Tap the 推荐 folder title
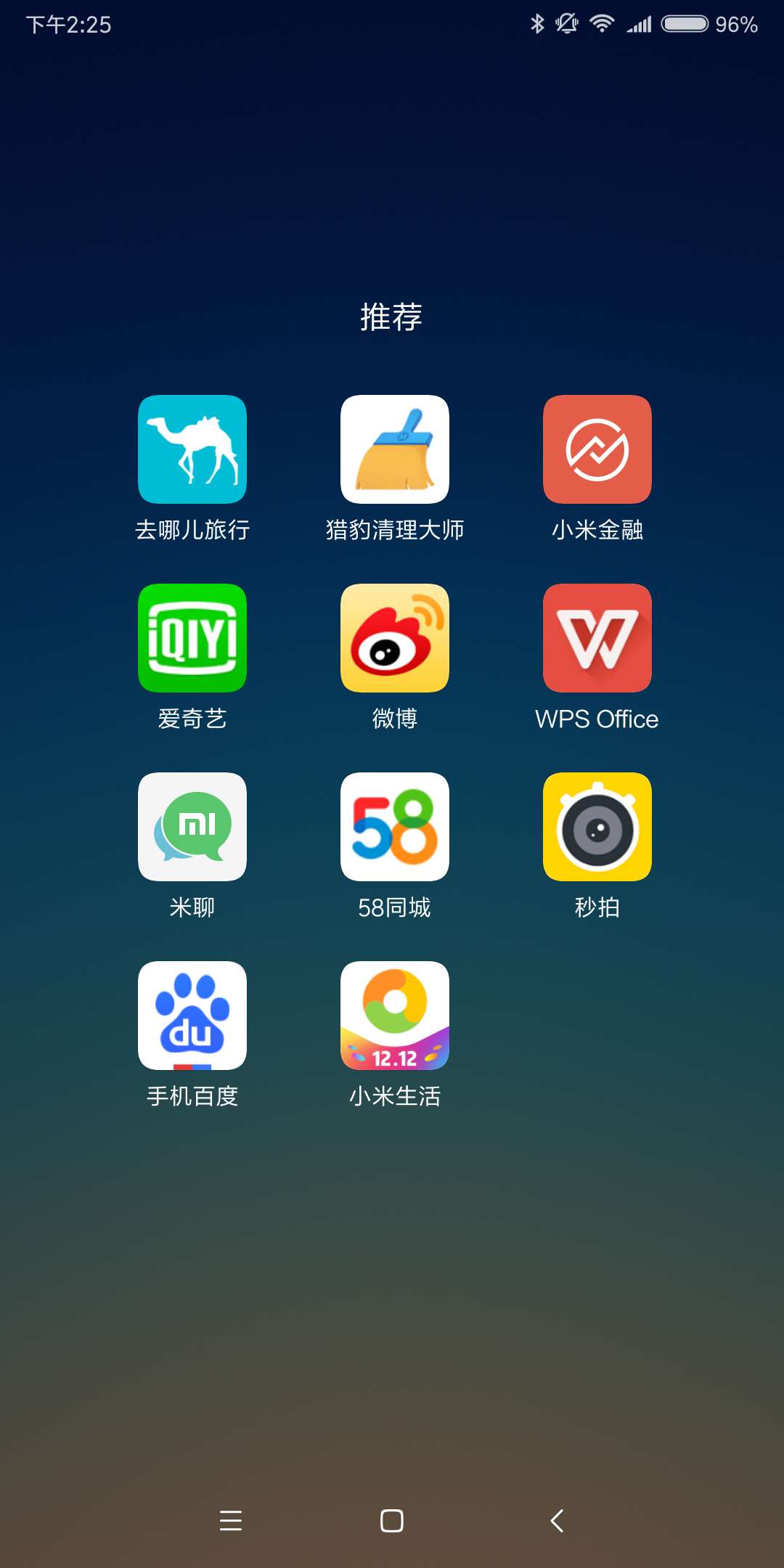 pos(391,317)
